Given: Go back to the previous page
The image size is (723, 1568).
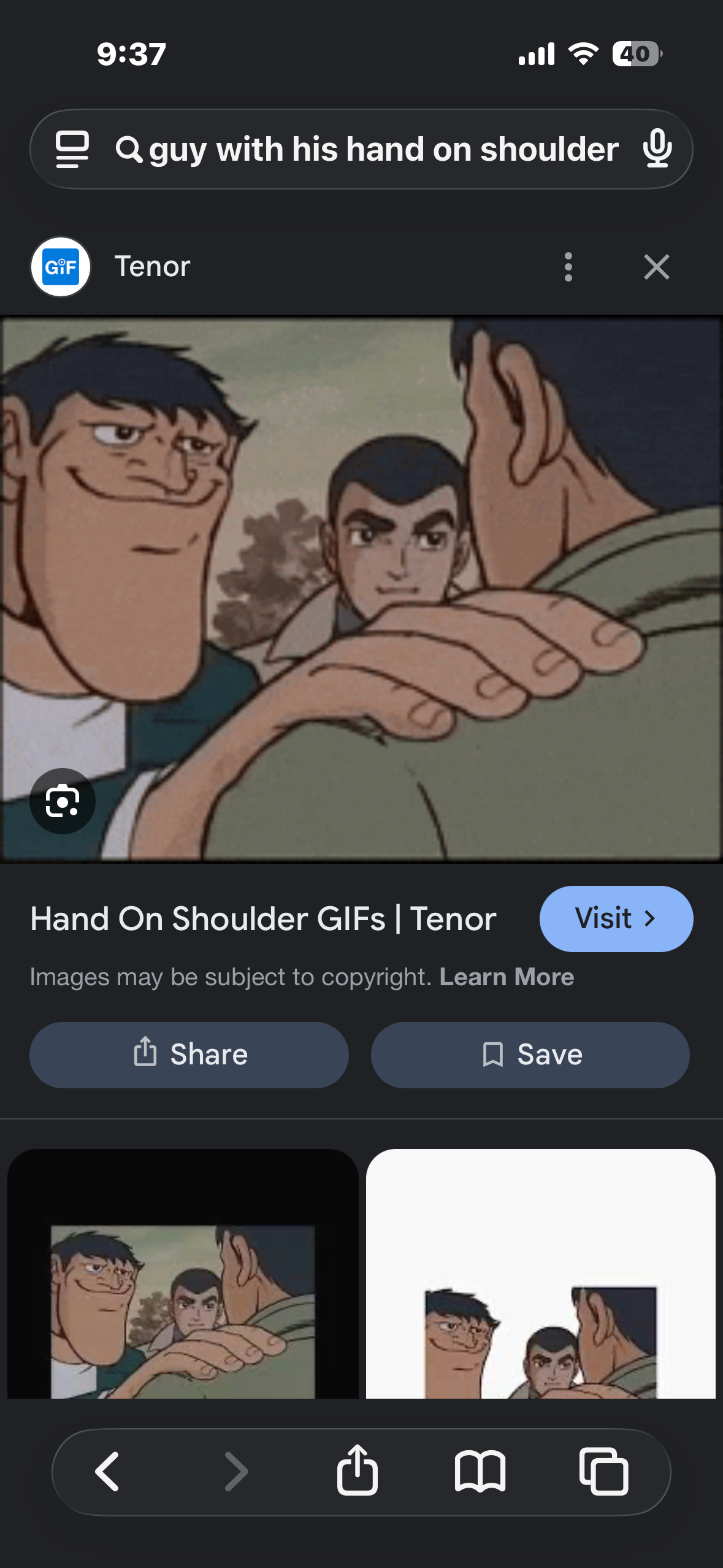Looking at the screenshot, I should click(107, 1472).
